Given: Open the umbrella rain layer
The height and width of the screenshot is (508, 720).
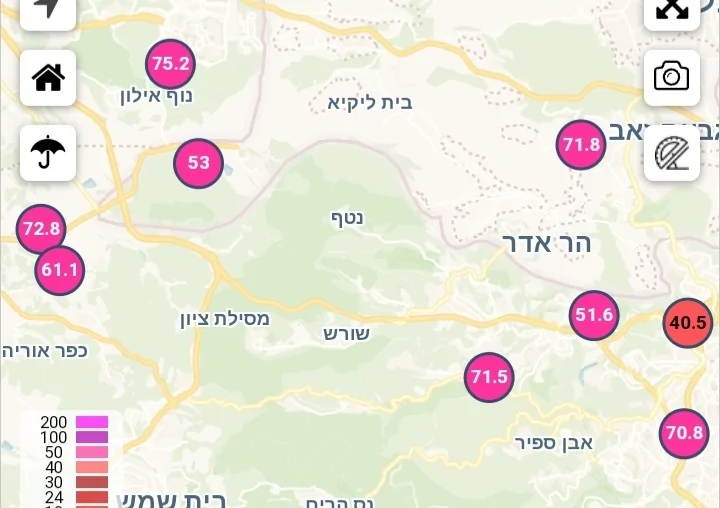Looking at the screenshot, I should (x=48, y=153).
